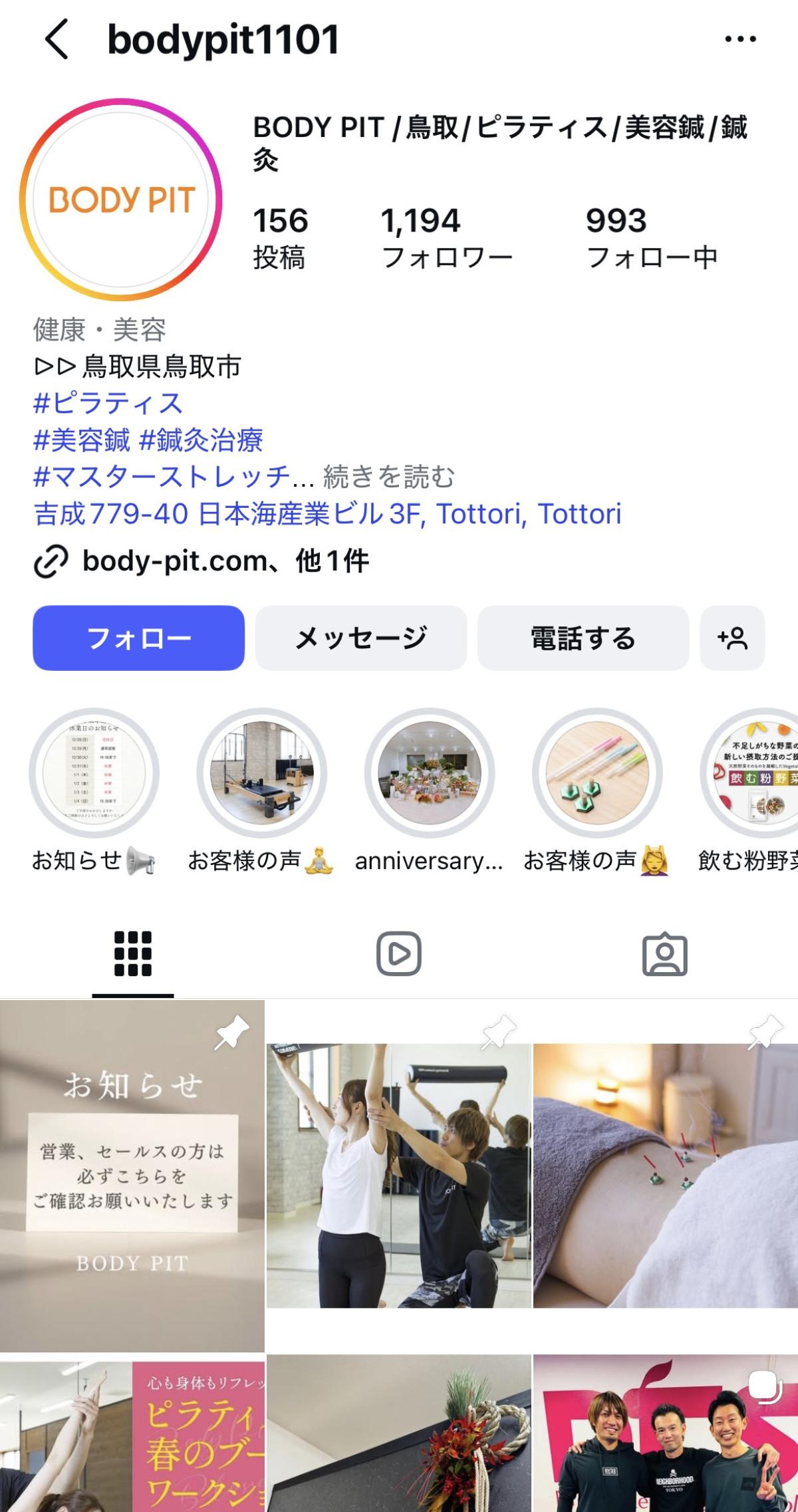Open the anniversary story highlight
The image size is (798, 1512).
pos(430,773)
